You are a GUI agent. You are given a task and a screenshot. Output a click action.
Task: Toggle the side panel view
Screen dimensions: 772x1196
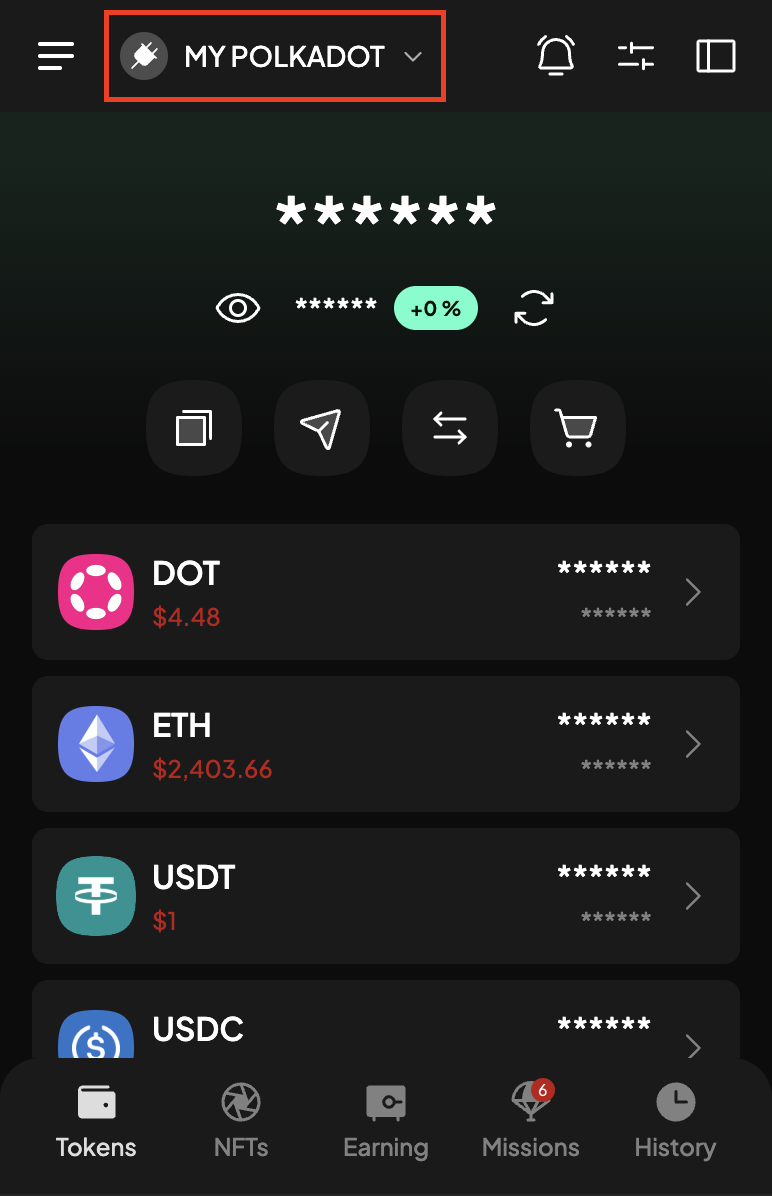click(x=716, y=56)
